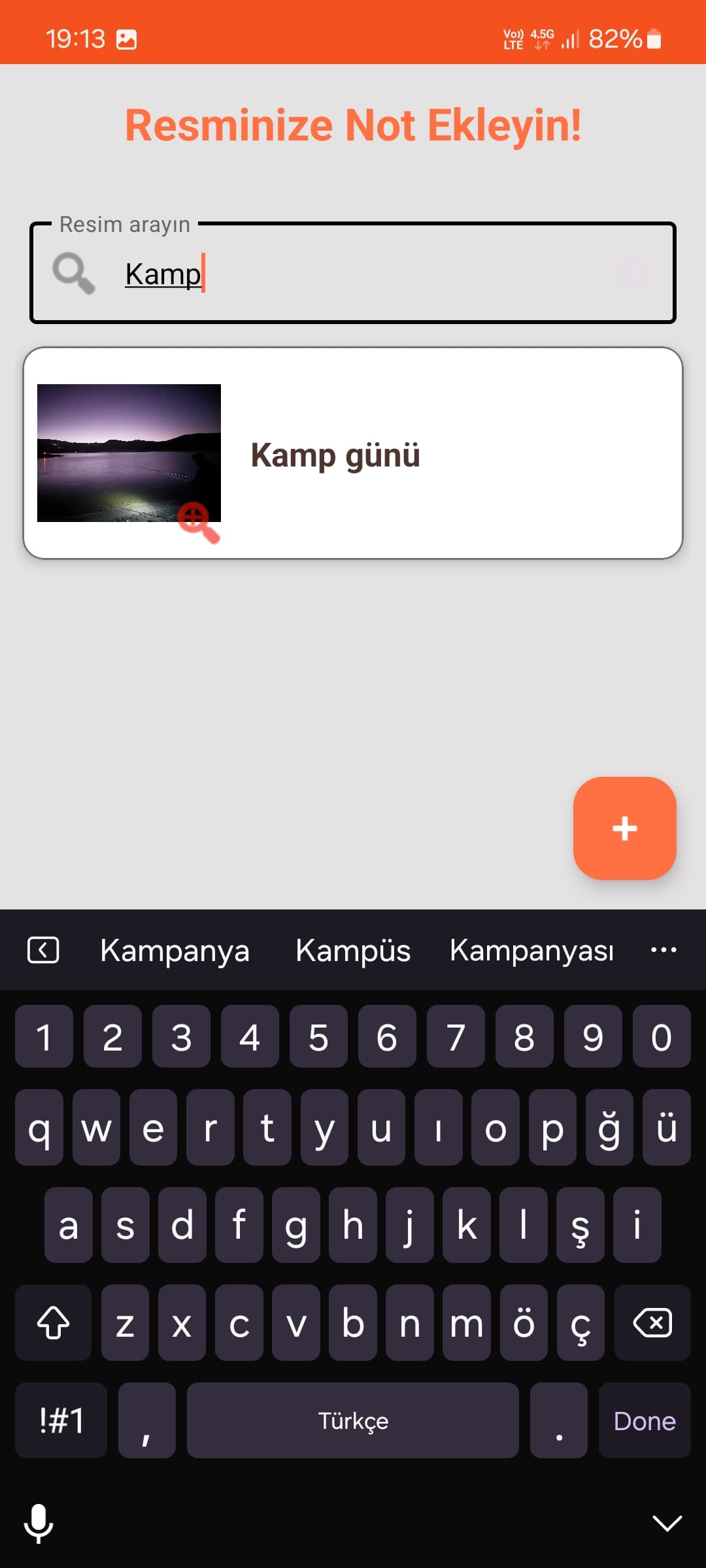Viewport: 706px width, 1568px height.
Task: Collapse the keyboard suggestion toolbar
Action: [x=43, y=950]
